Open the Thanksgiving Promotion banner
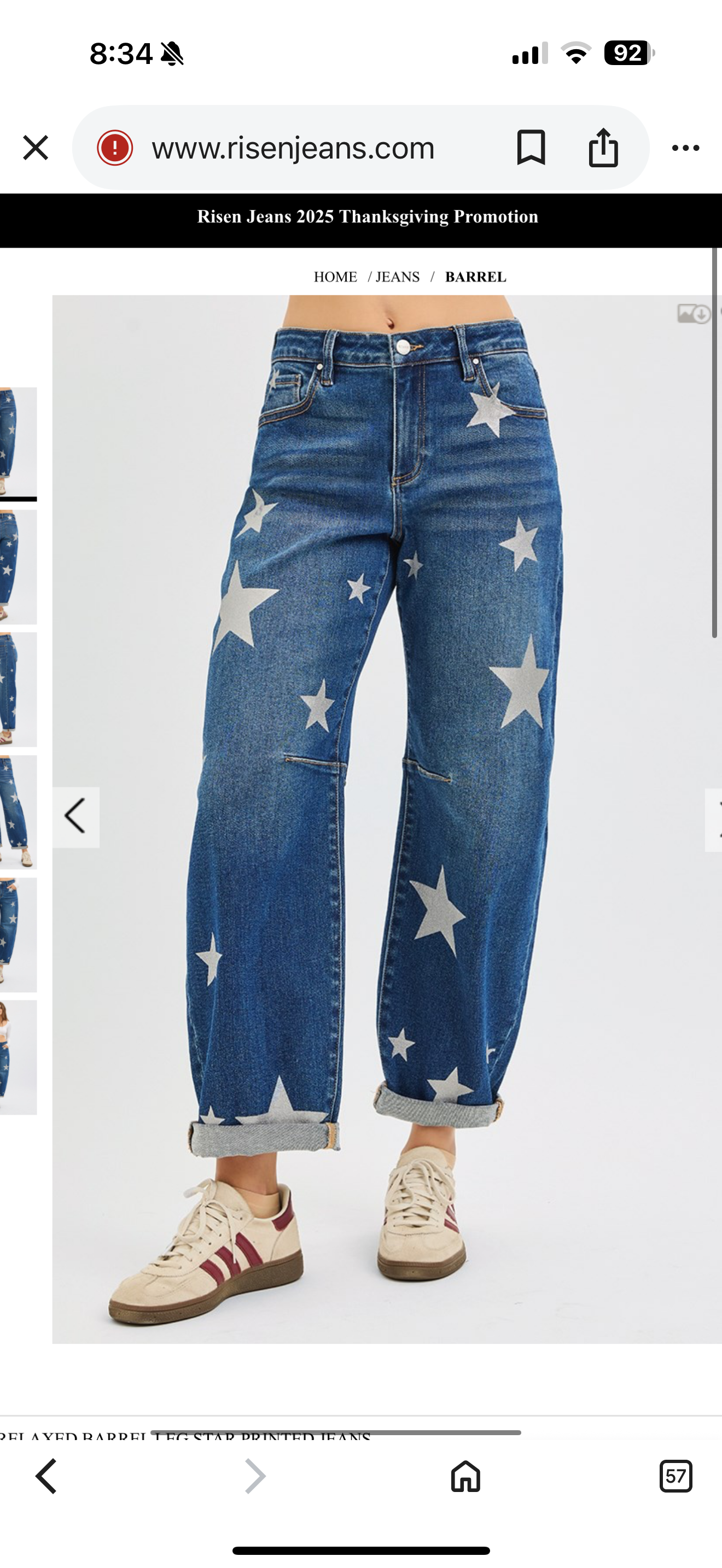 pos(367,217)
